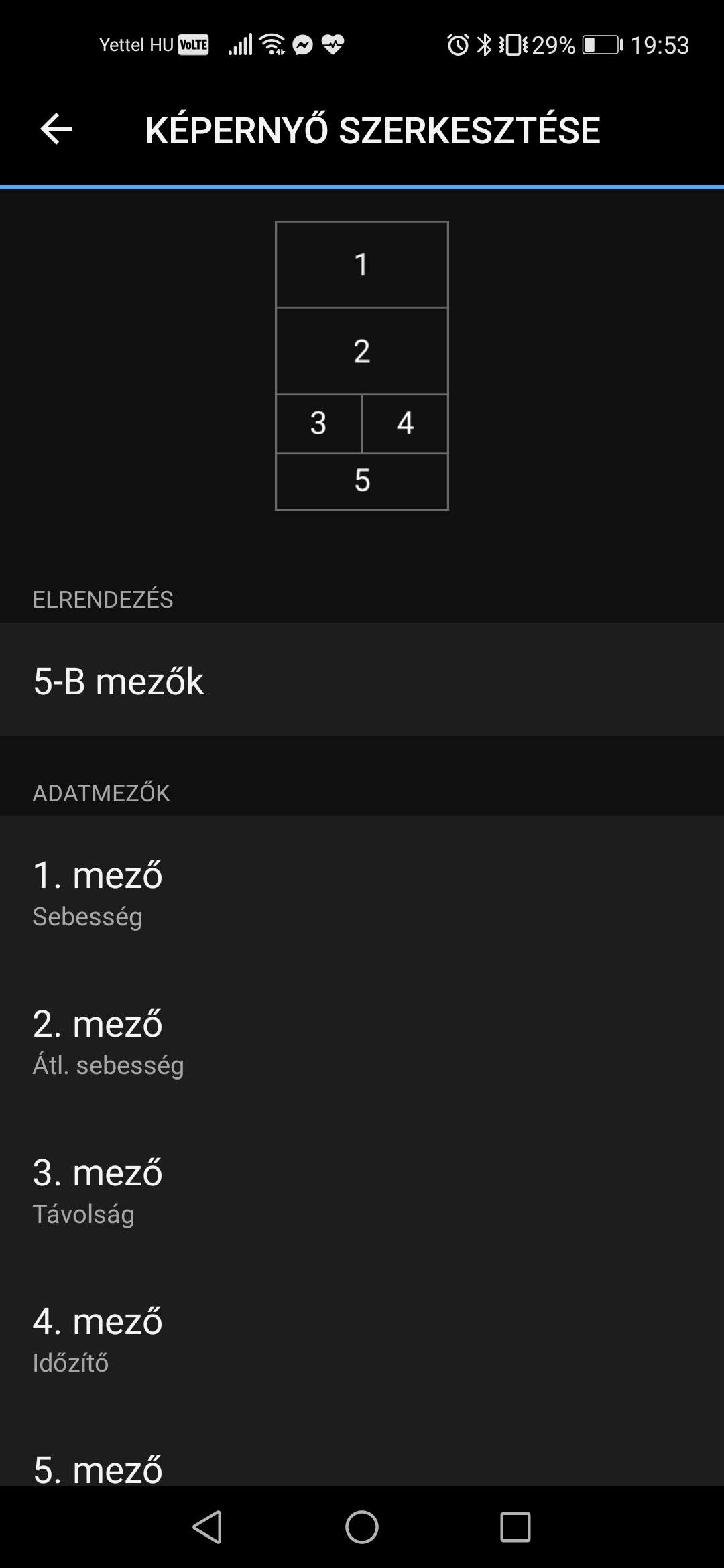This screenshot has width=724, height=1568.
Task: Edit 2. mező showing Átl. sebesség
Action: tap(362, 1040)
